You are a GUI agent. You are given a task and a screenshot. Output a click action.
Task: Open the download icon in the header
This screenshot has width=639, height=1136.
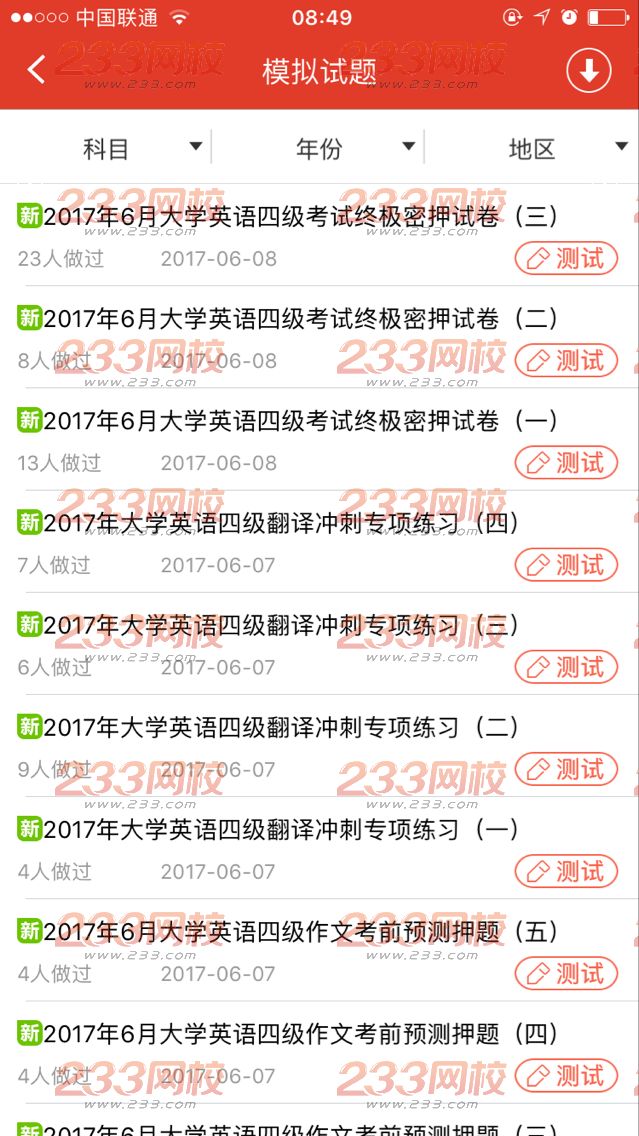point(588,71)
